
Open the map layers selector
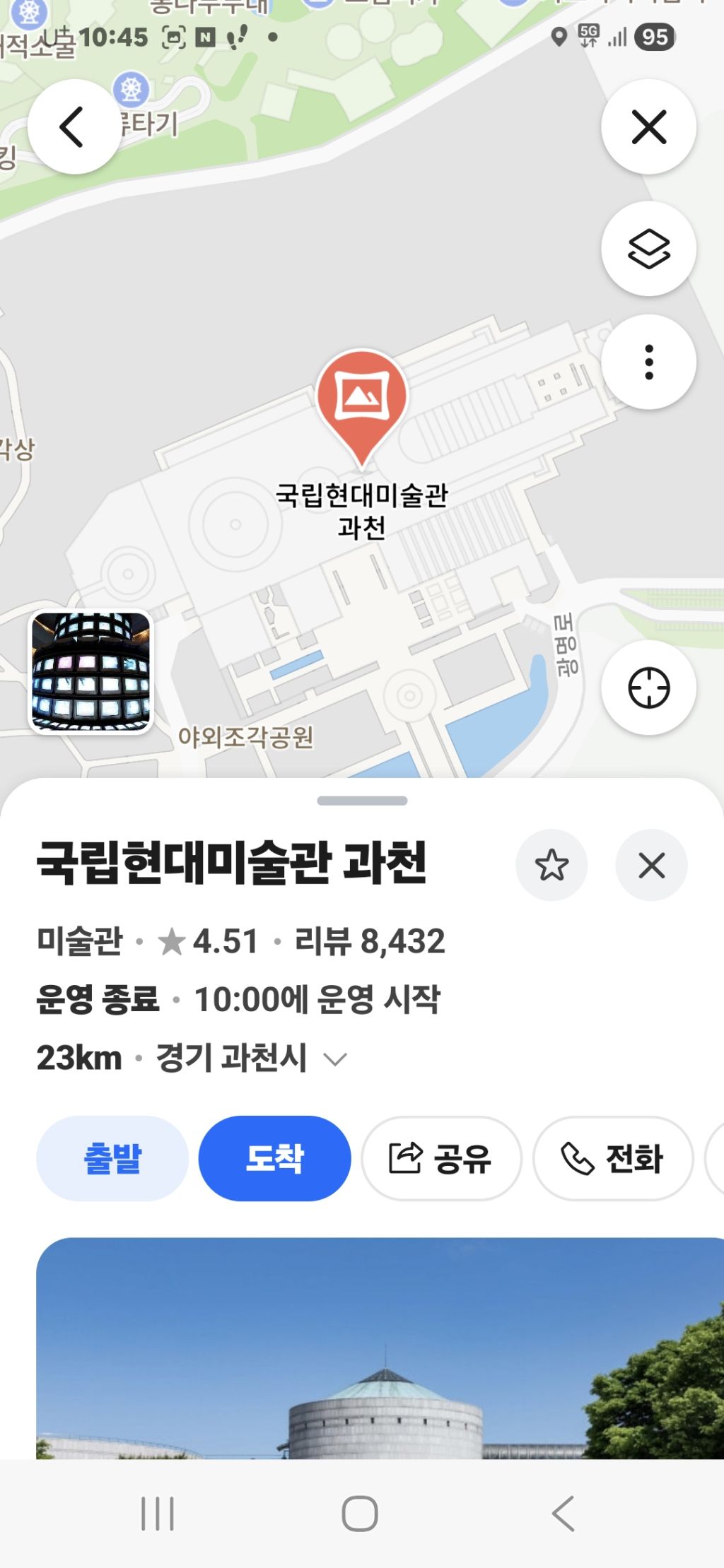click(x=648, y=249)
